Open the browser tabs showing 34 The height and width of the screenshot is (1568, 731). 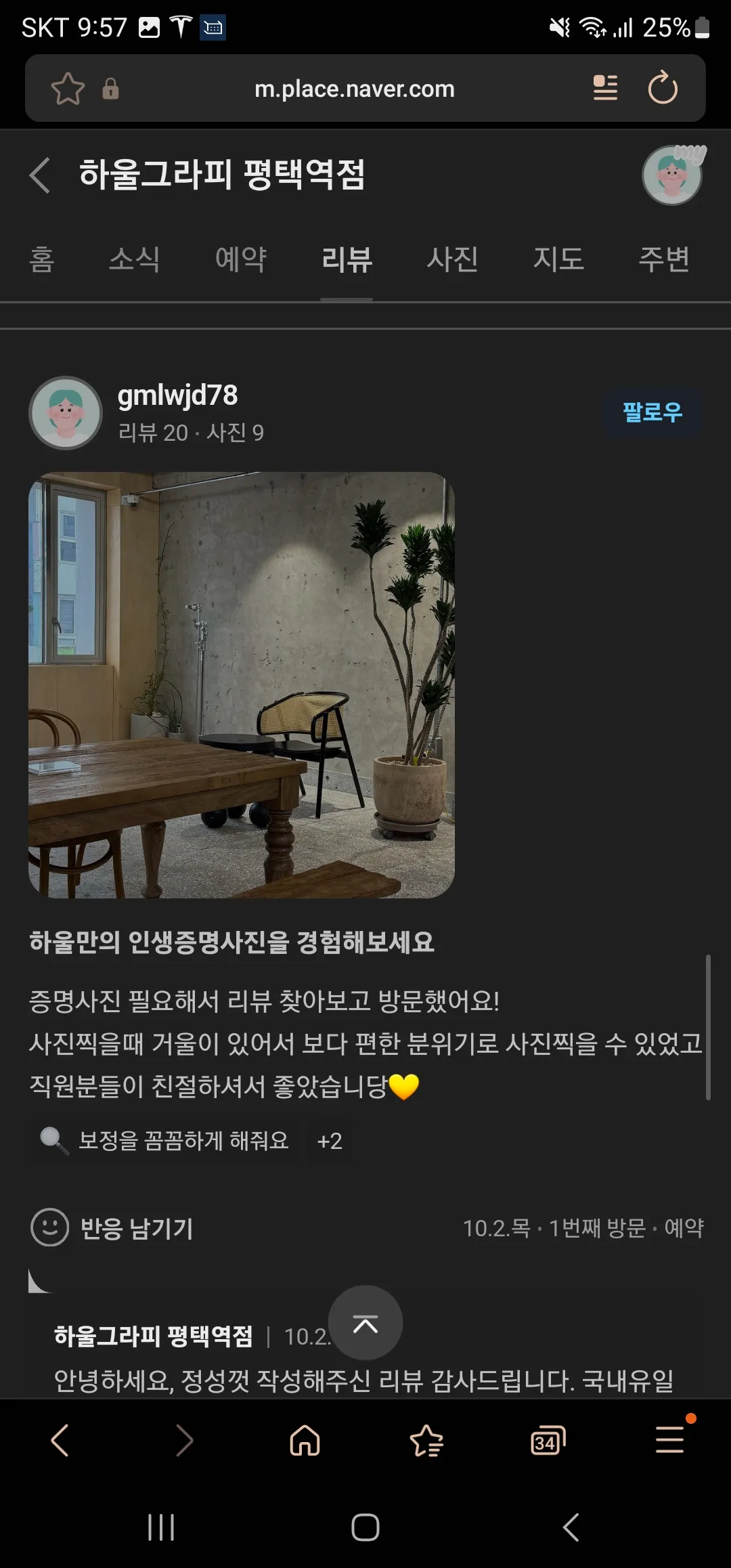(x=548, y=1440)
